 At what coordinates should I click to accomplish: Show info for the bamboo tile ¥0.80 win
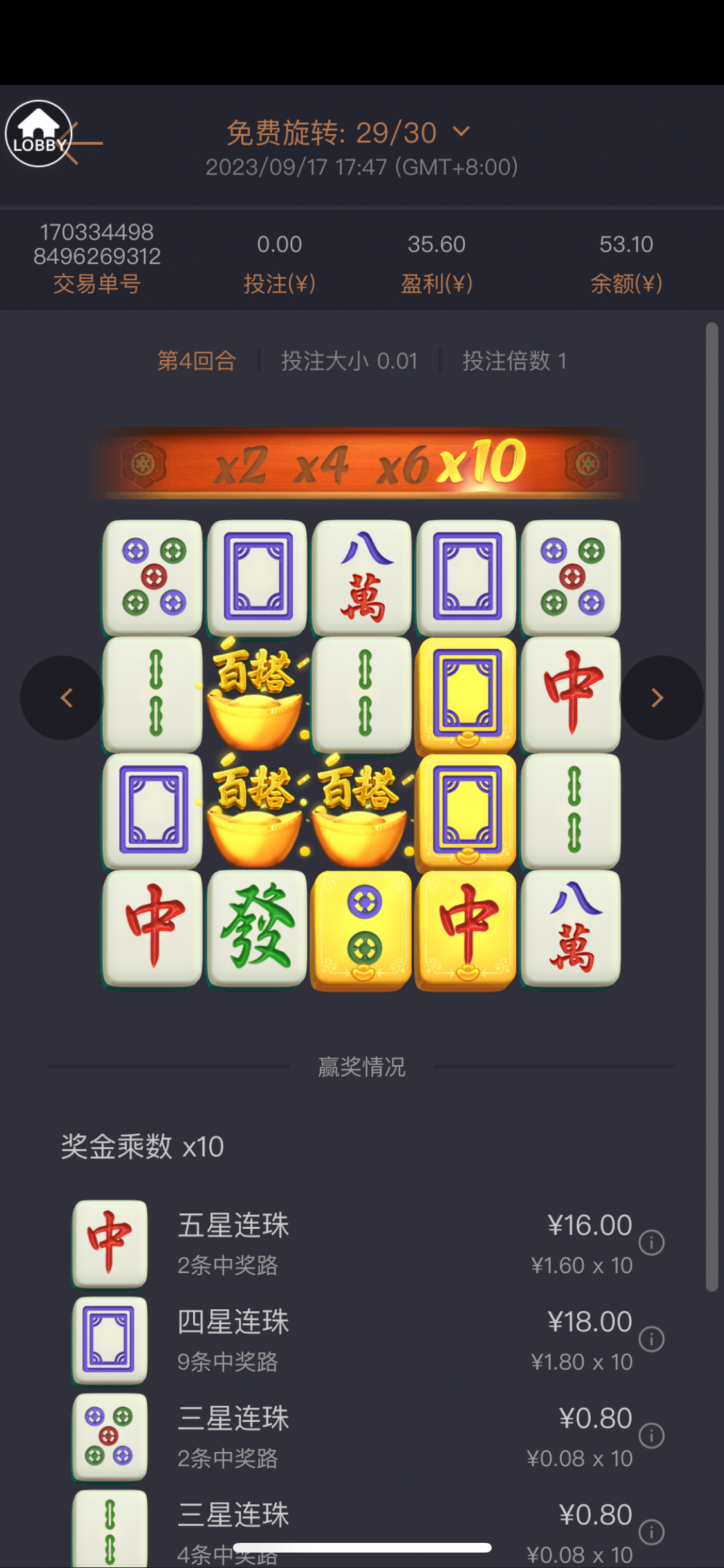[x=651, y=1532]
